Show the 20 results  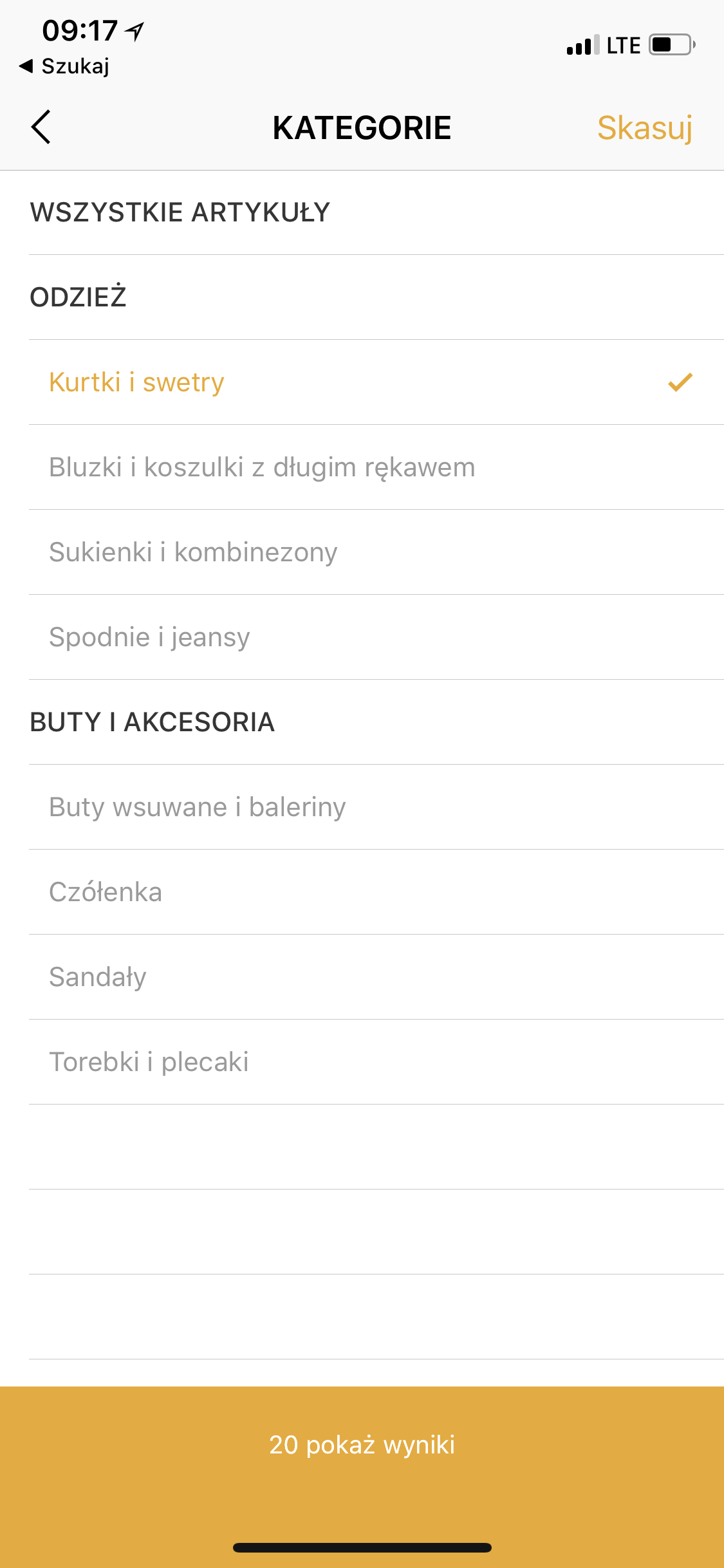click(x=362, y=1445)
